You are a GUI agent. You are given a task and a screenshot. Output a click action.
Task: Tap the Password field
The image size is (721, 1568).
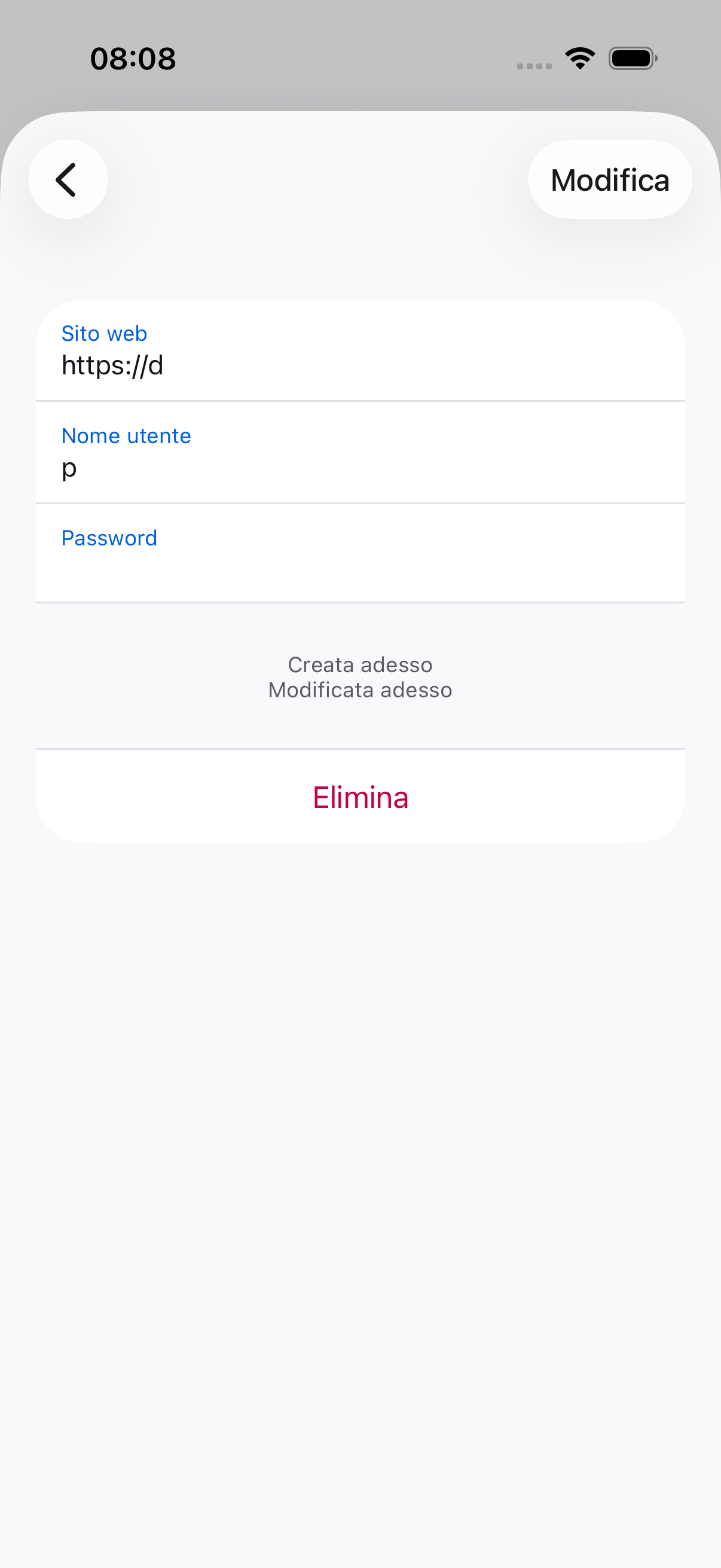pyautogui.click(x=360, y=553)
